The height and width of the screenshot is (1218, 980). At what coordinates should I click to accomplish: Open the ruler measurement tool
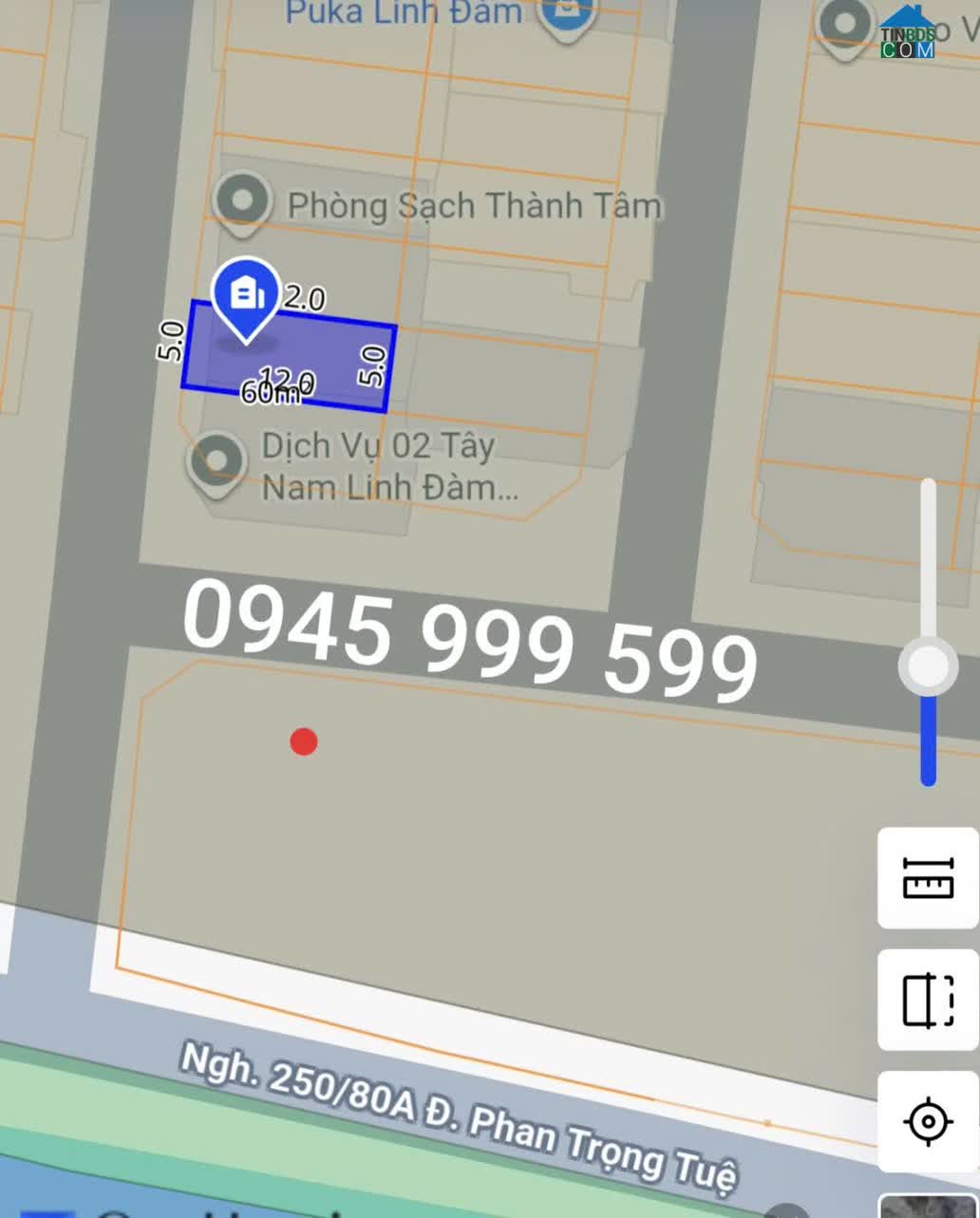click(x=927, y=877)
